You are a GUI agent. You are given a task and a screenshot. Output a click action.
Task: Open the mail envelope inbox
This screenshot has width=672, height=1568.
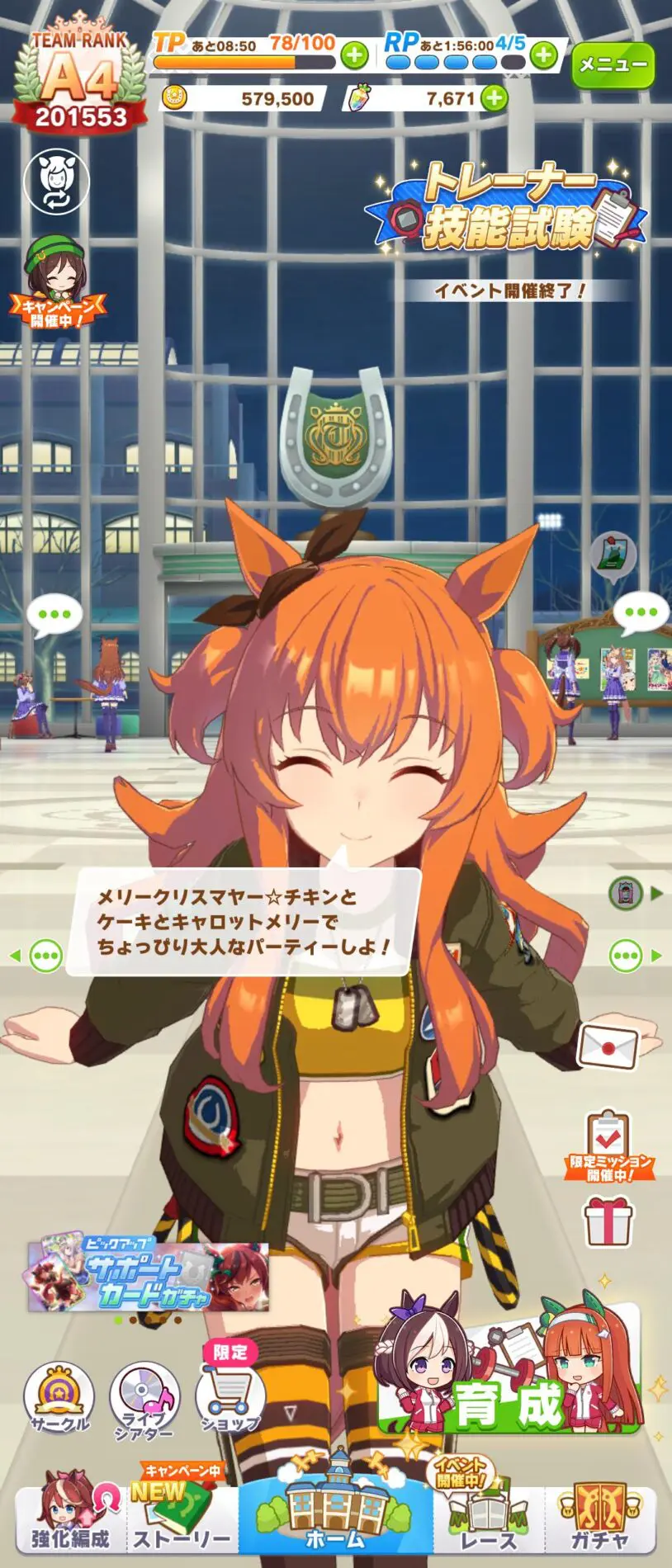click(608, 1048)
